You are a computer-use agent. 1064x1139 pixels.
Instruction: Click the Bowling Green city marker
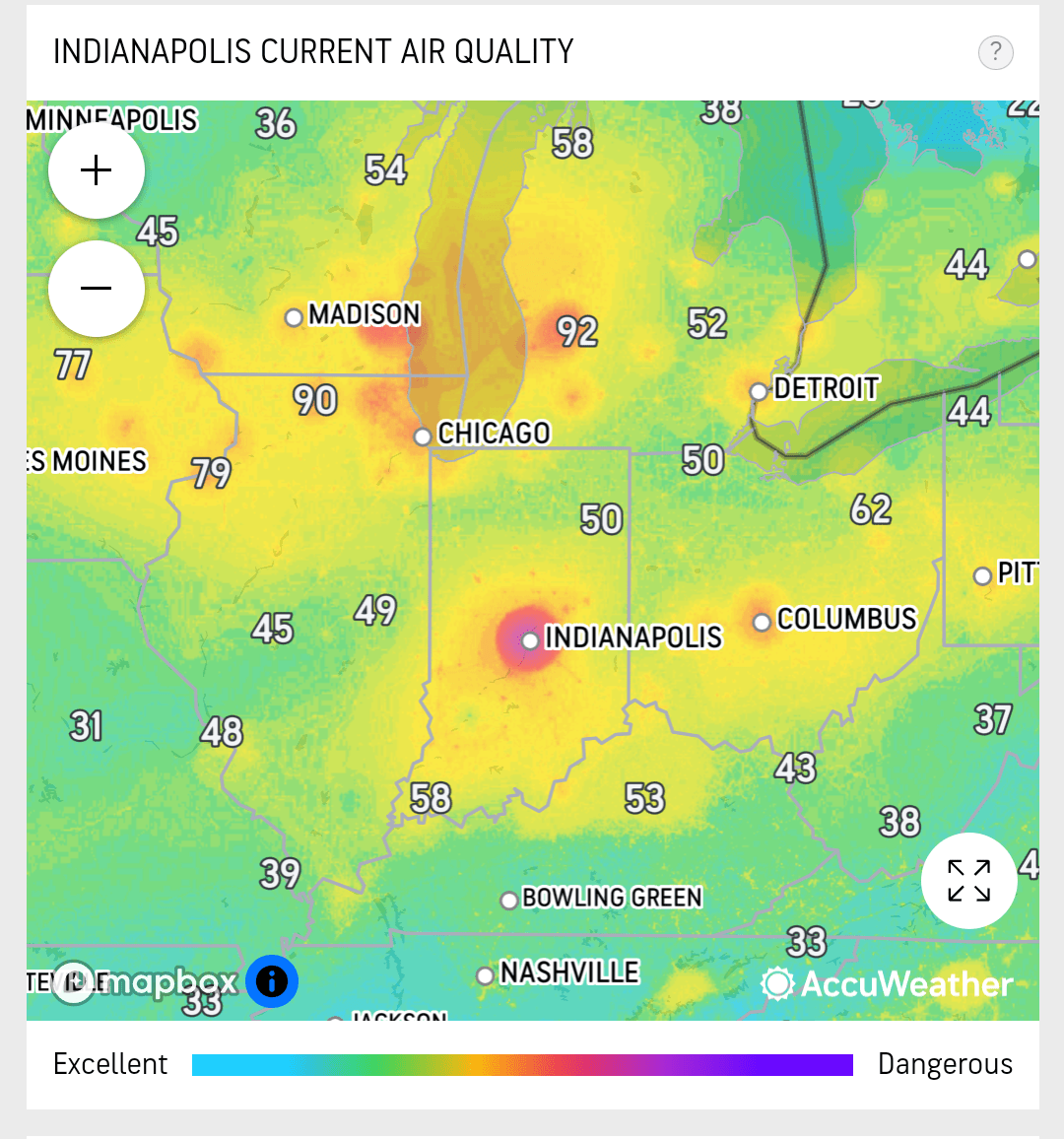[509, 900]
